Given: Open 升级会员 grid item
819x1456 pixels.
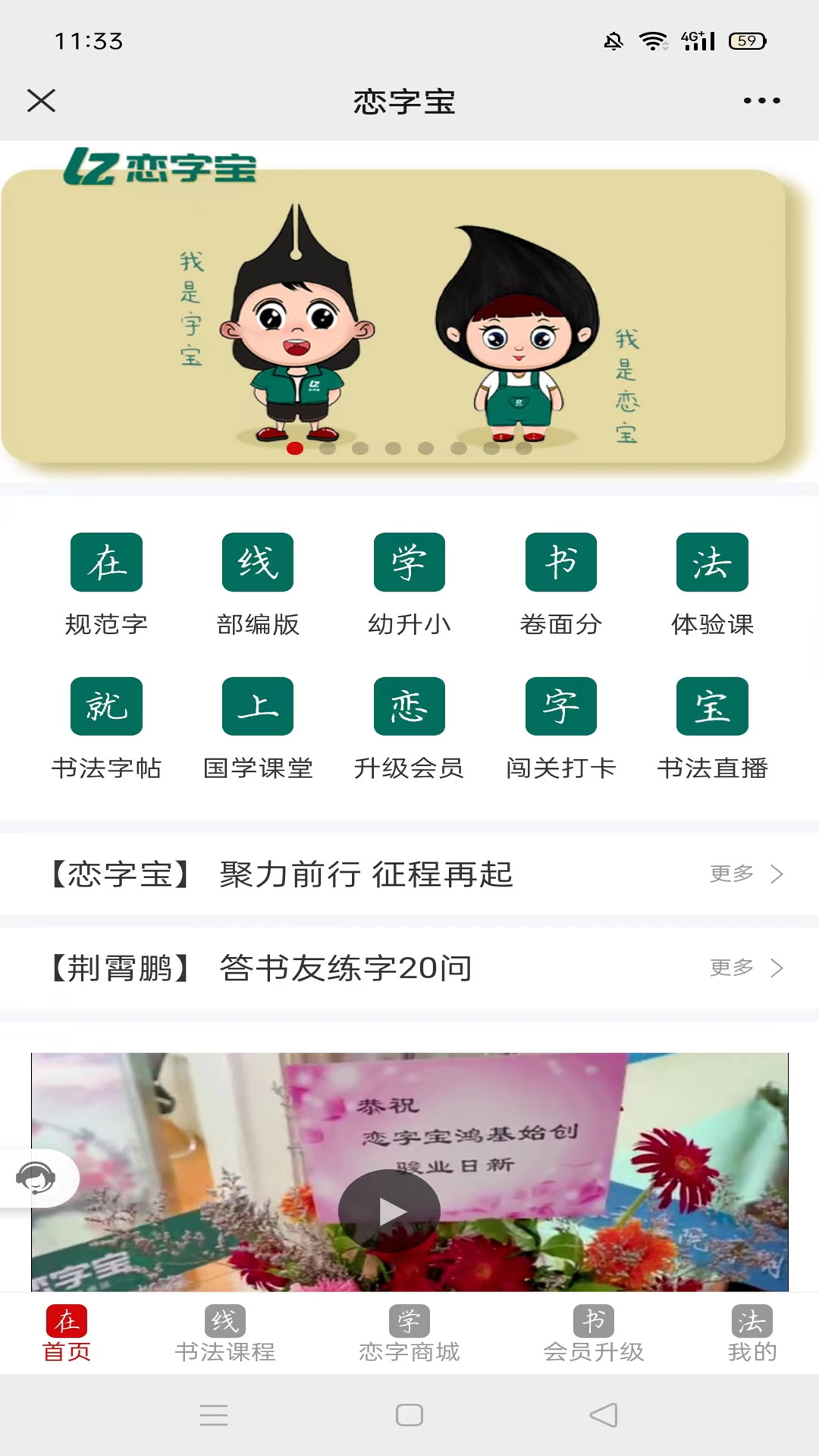Looking at the screenshot, I should (409, 726).
